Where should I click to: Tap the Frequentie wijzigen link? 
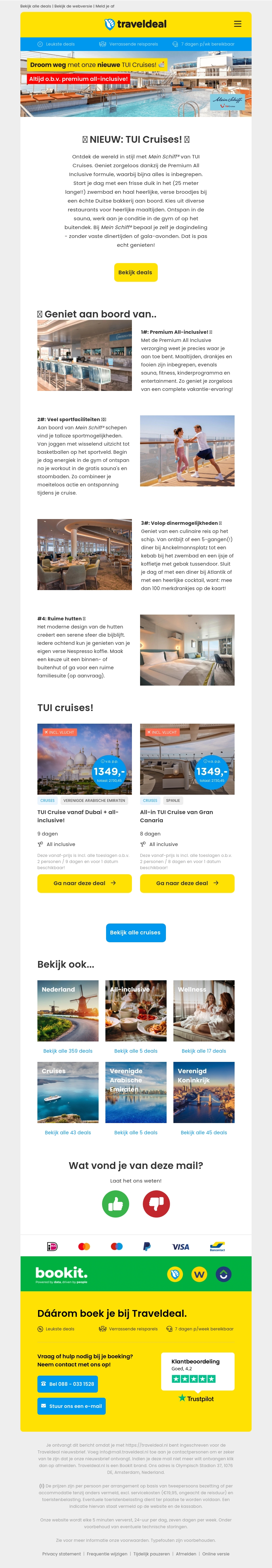click(107, 1553)
